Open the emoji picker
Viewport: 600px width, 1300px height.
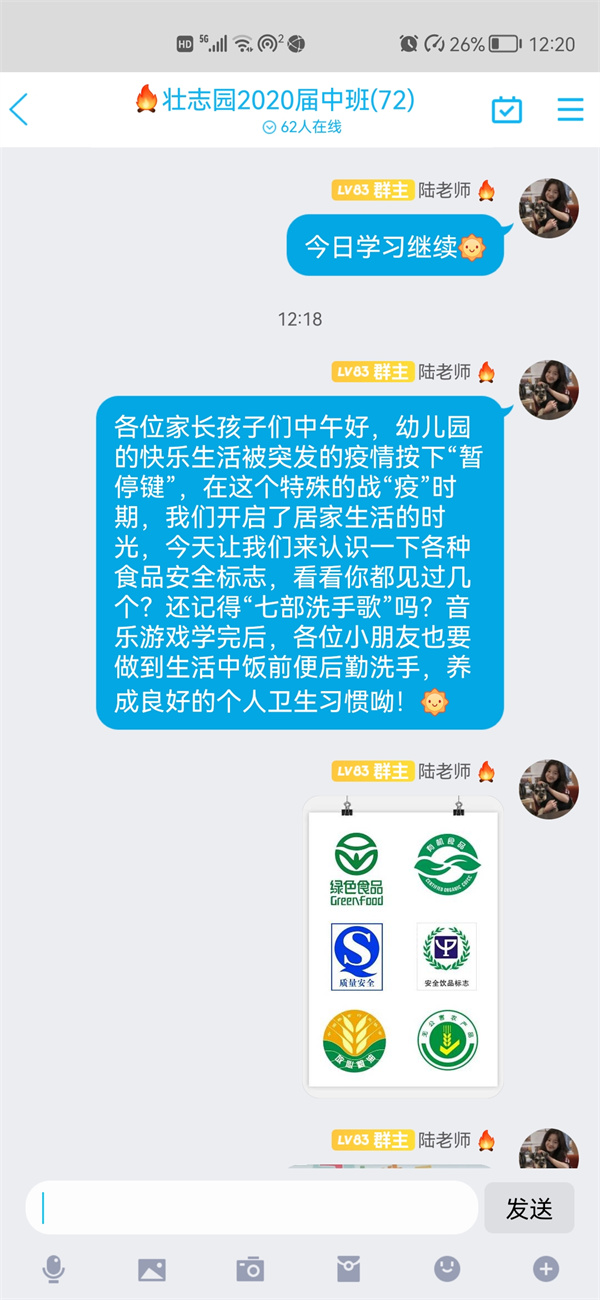pos(446,1269)
